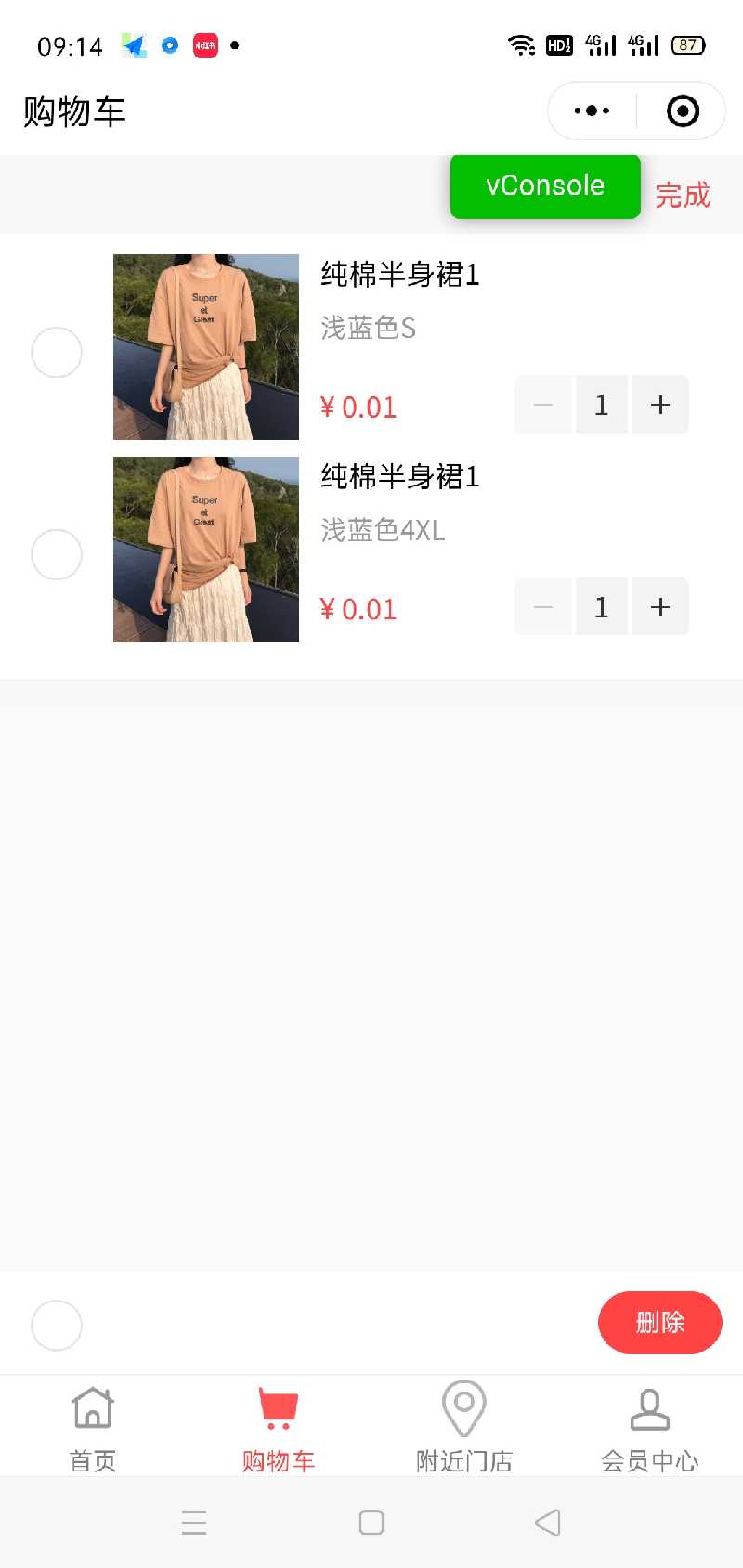
Task: Select the 浅蓝色S cart item checkbox
Action: pyautogui.click(x=57, y=353)
